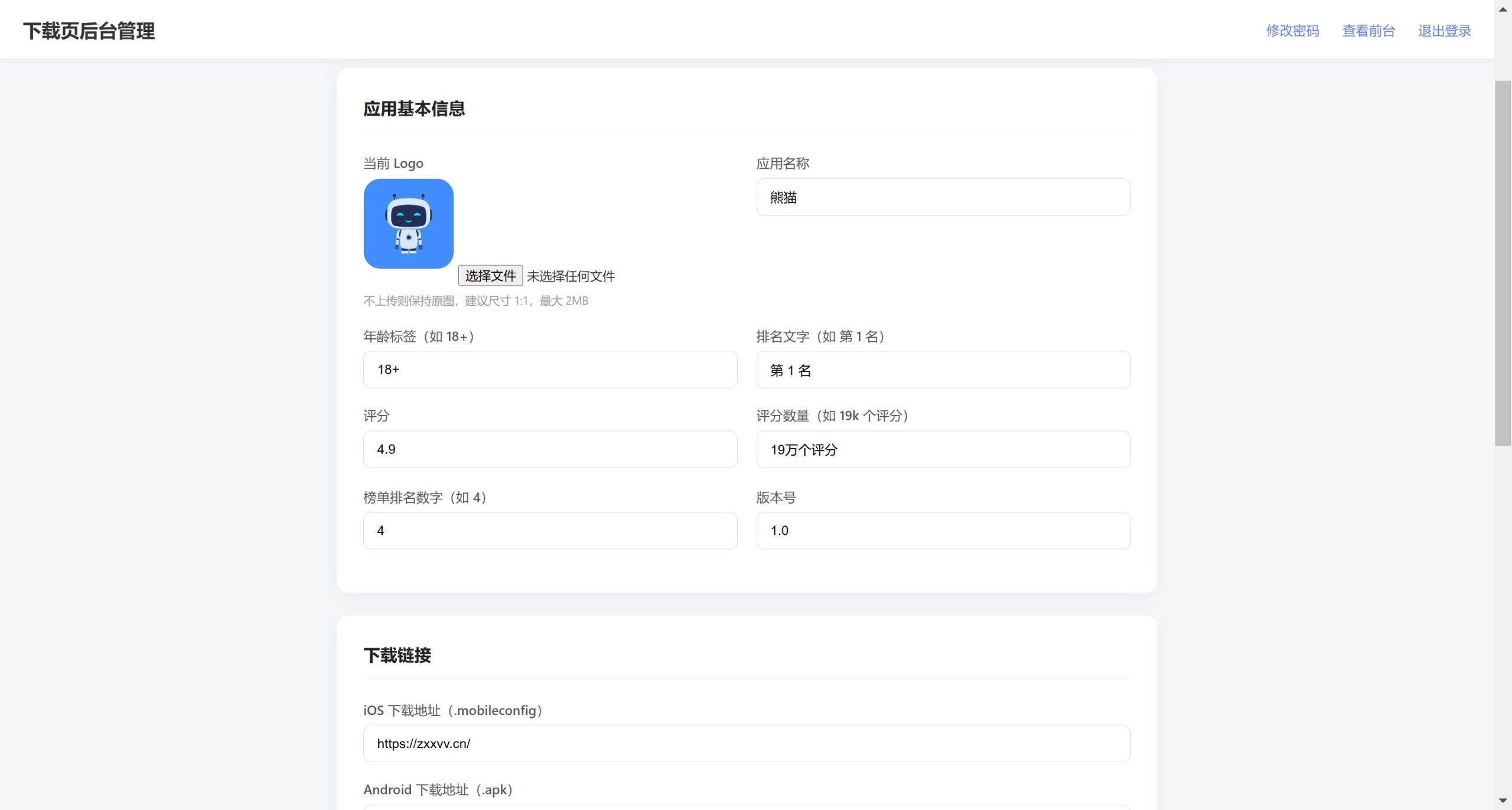The image size is (1512, 810).
Task: Edit the iOS 下载地址 URL field
Action: coord(747,744)
